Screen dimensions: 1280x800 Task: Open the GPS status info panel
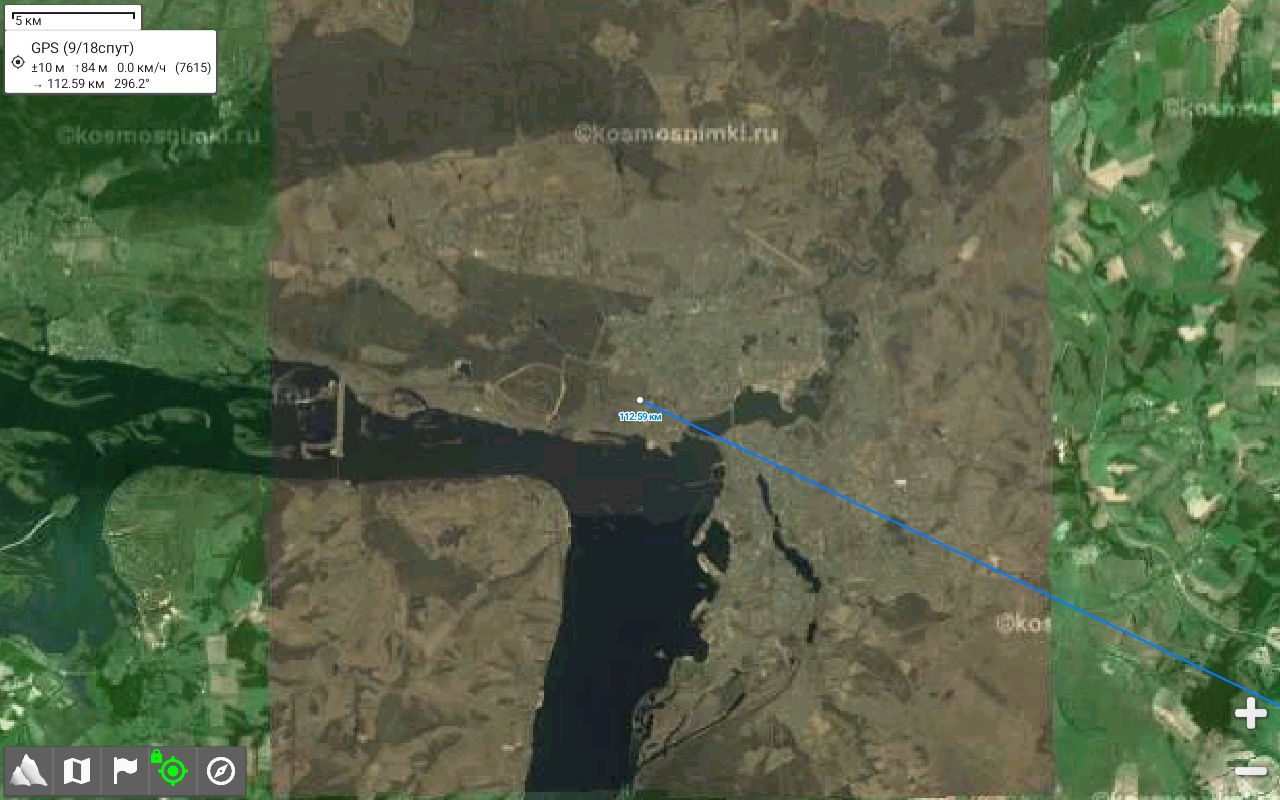click(110, 62)
